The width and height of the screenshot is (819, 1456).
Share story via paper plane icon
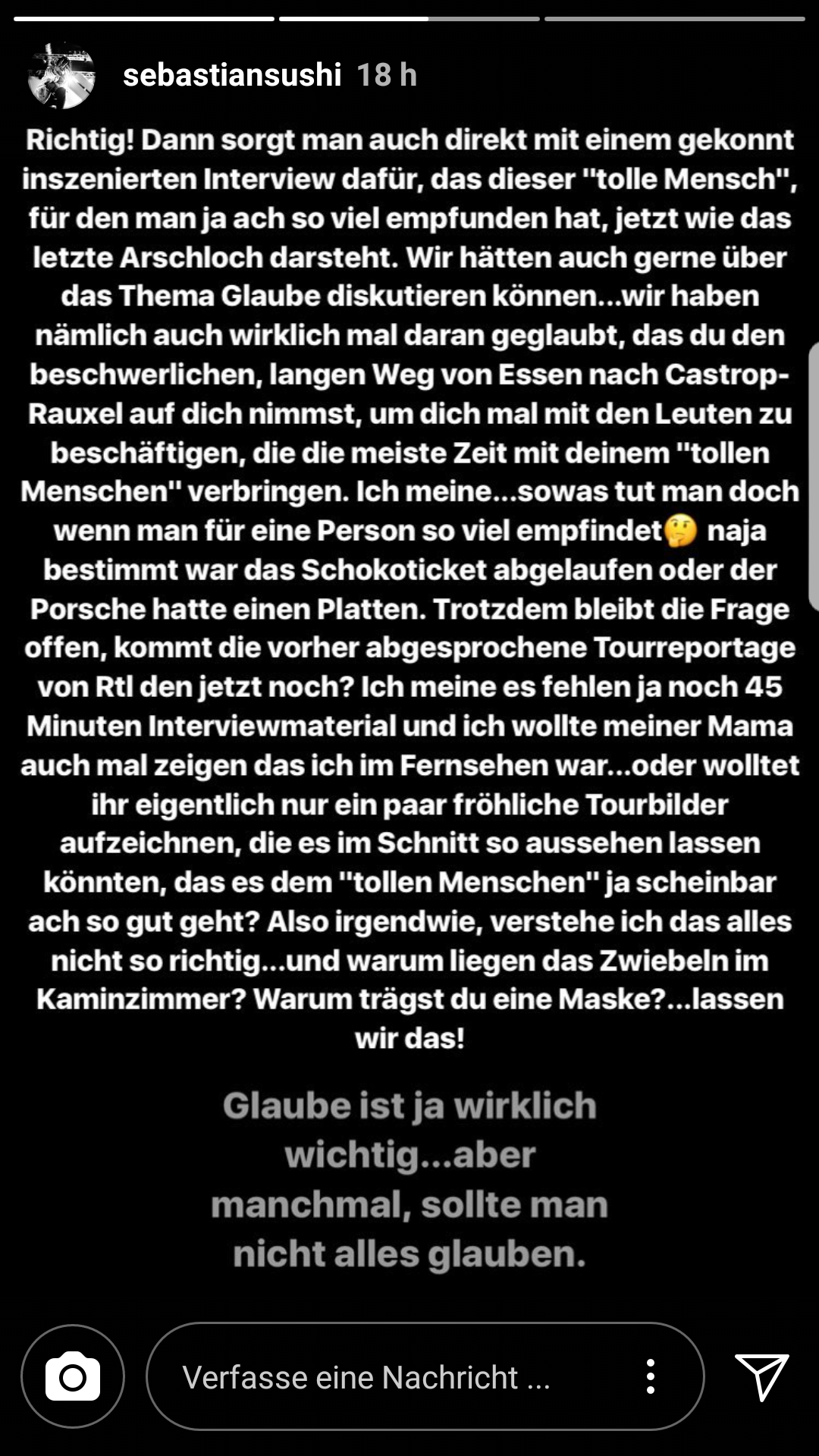point(762,1376)
